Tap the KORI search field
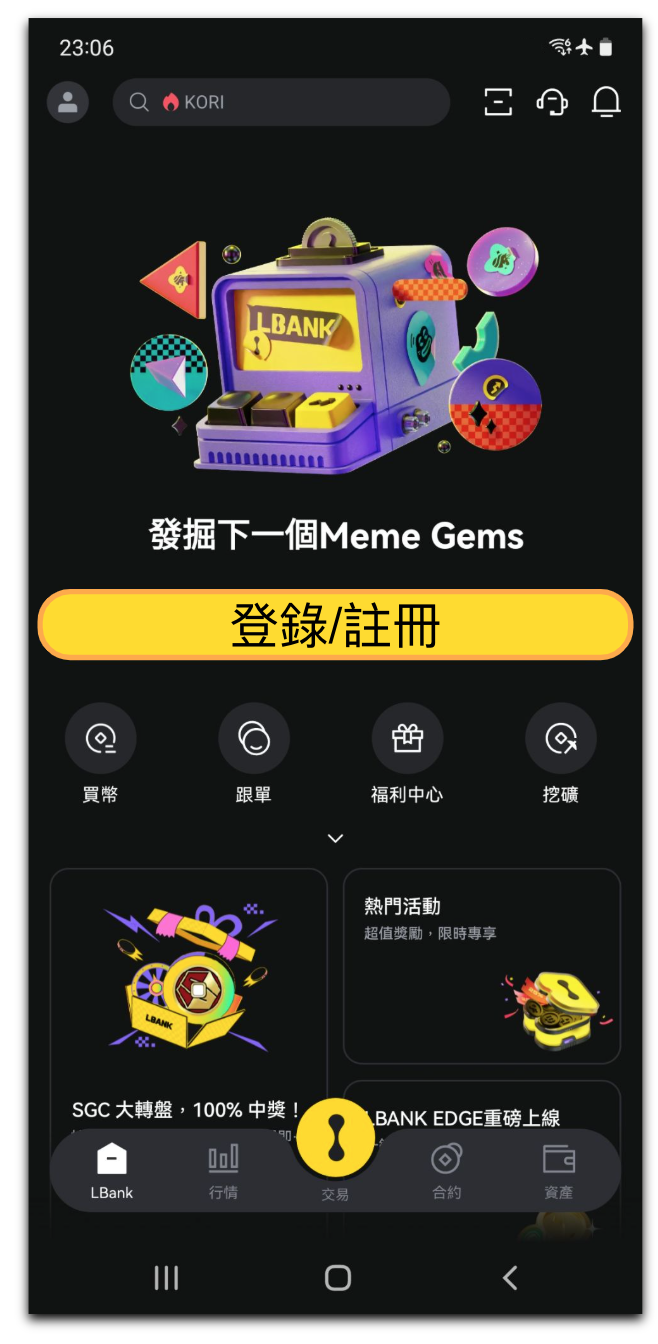 click(280, 102)
